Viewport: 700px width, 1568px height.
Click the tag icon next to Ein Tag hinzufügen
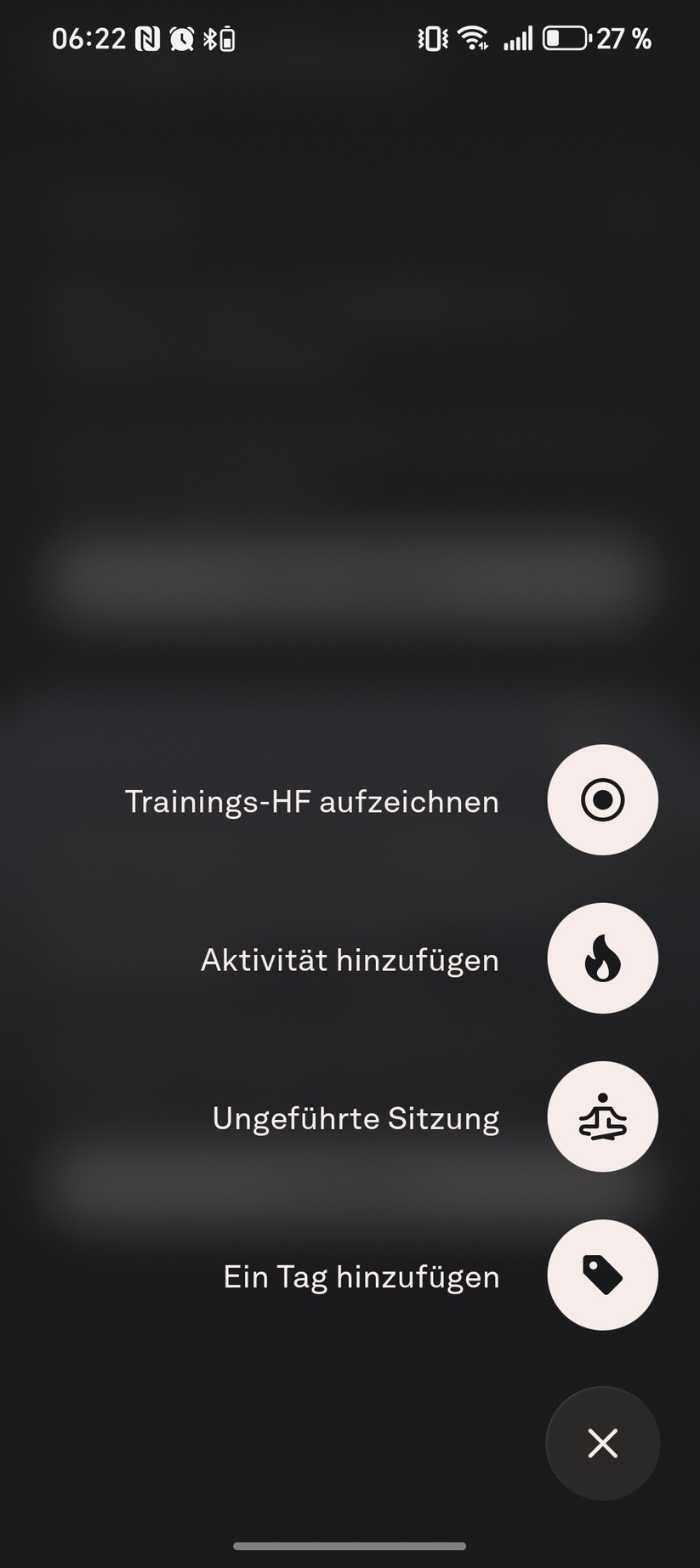(x=602, y=1275)
